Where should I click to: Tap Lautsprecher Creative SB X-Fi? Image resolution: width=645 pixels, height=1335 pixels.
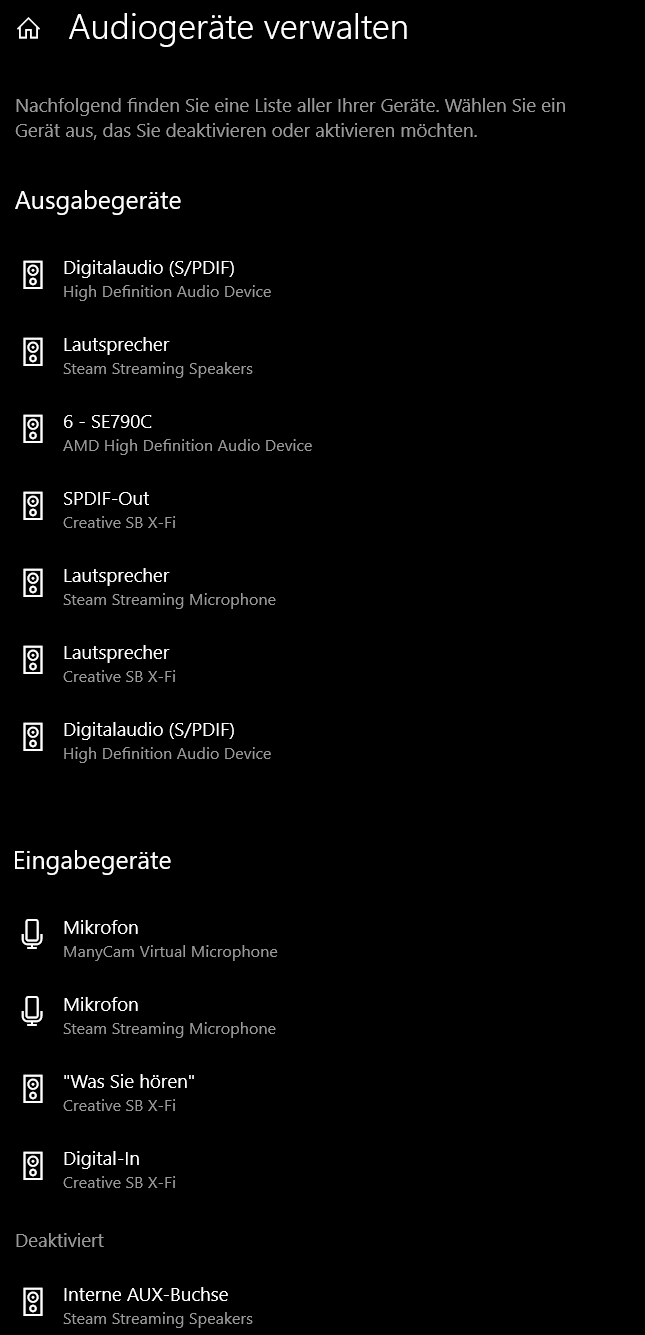pyautogui.click(x=119, y=664)
